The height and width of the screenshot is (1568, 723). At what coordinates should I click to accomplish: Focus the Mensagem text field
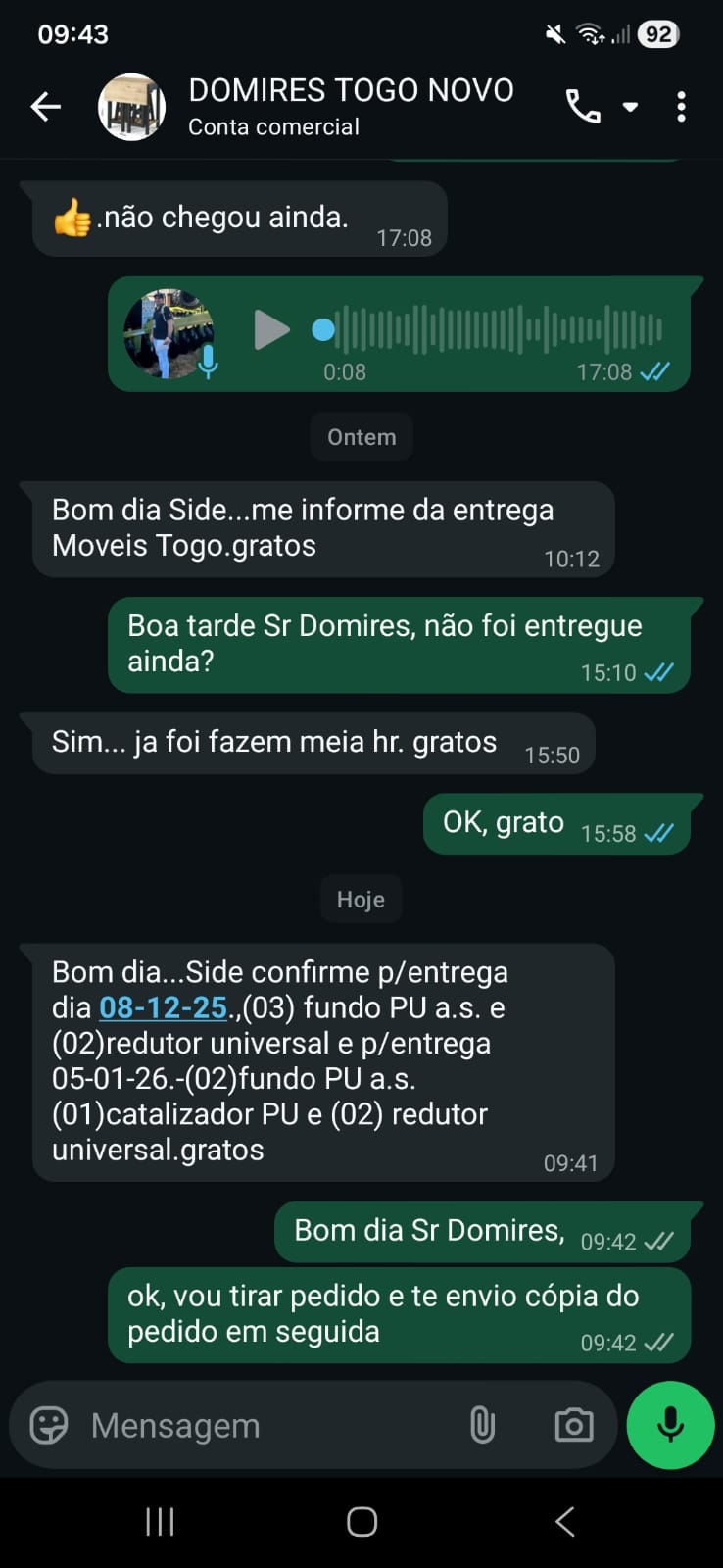tap(265, 1425)
